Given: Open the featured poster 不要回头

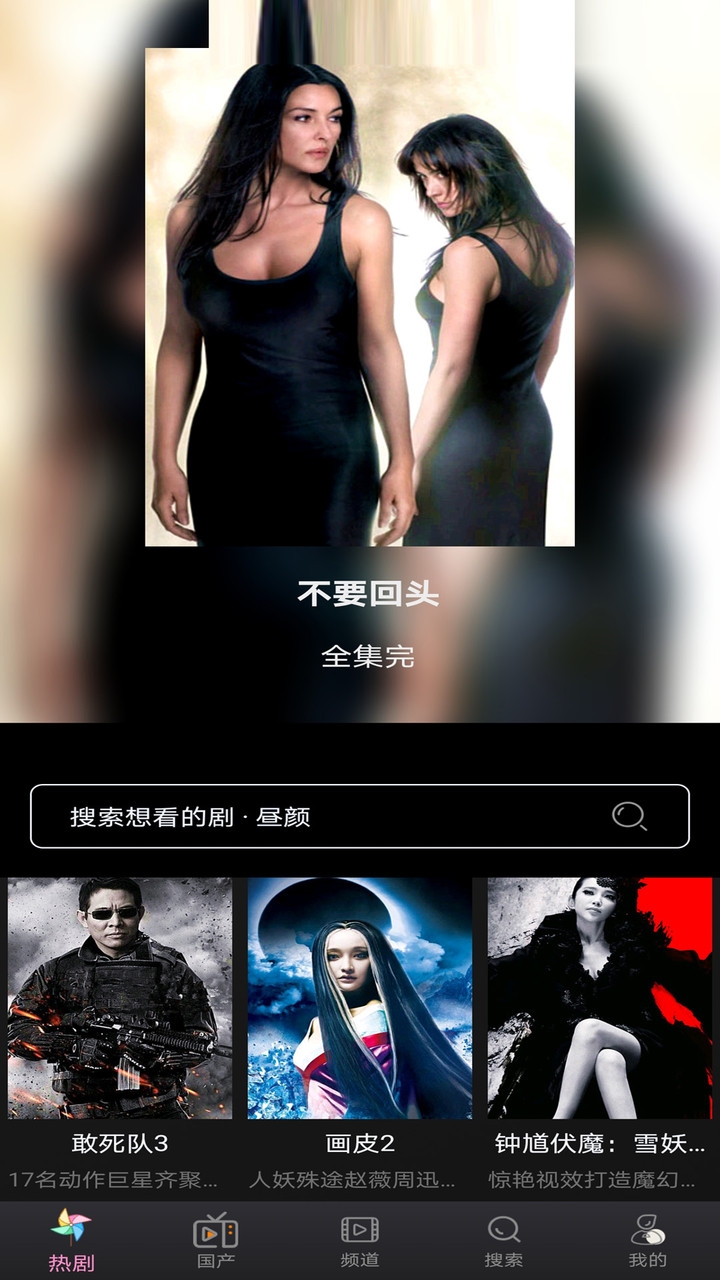Looking at the screenshot, I should (x=360, y=300).
